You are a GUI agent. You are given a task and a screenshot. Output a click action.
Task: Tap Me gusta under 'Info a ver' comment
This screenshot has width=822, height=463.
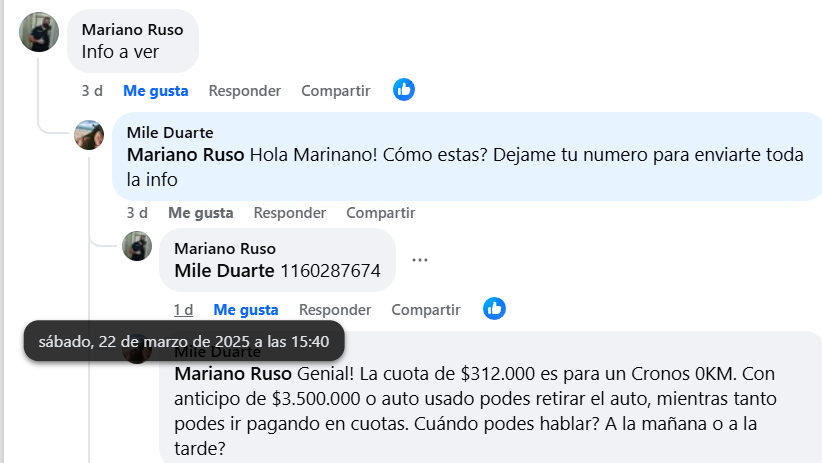(x=155, y=91)
